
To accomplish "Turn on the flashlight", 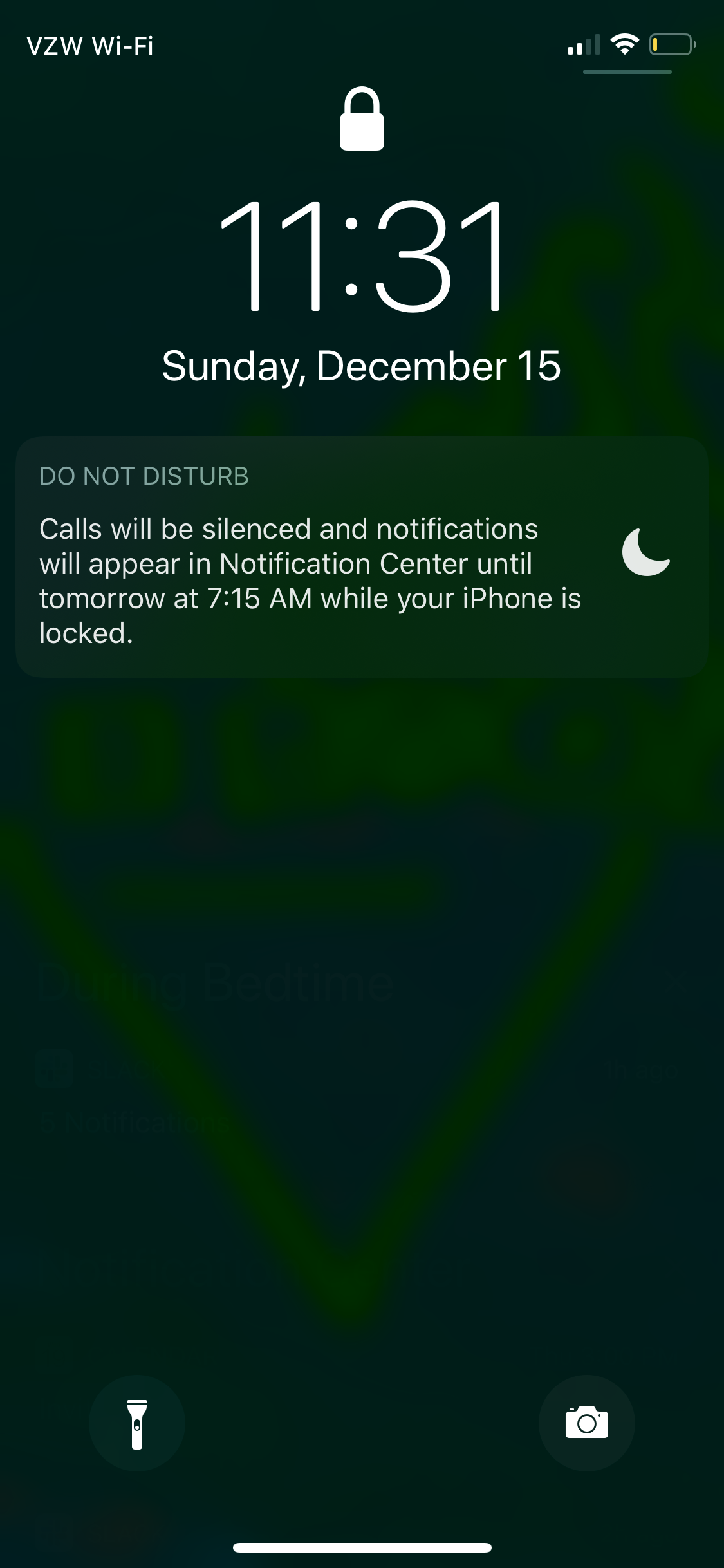I will tap(136, 1423).
